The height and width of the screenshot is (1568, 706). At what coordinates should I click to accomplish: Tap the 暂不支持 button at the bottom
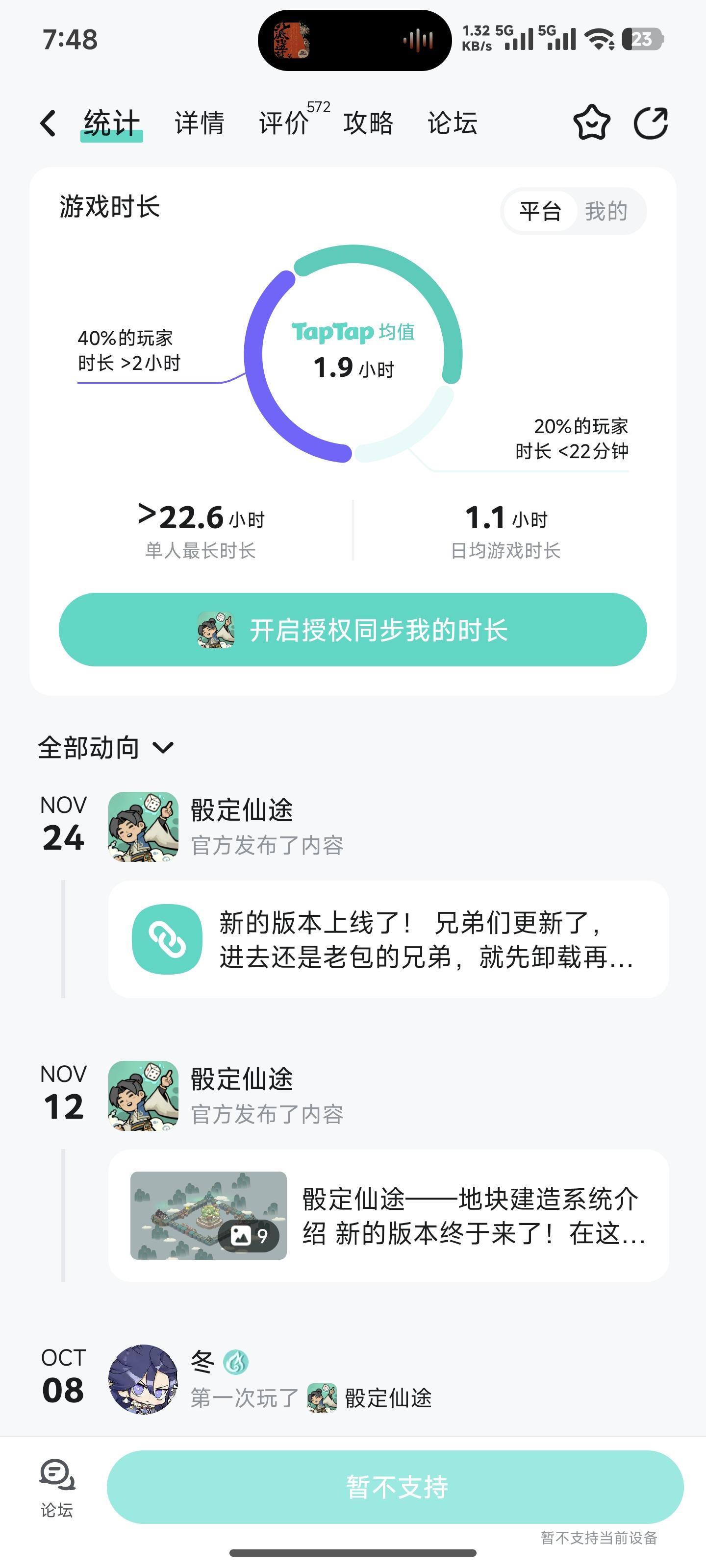click(x=395, y=1487)
